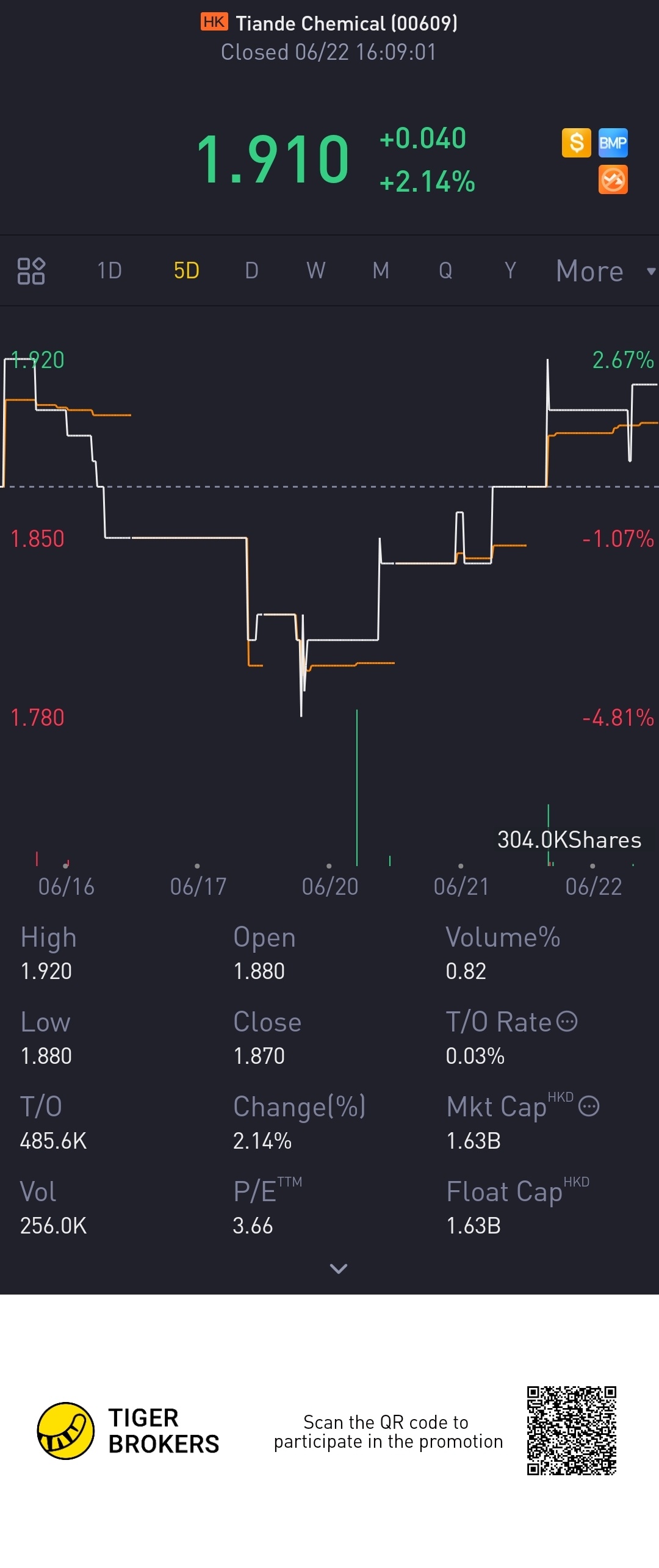Image resolution: width=659 pixels, height=1568 pixels.
Task: Switch to the daily D chart
Action: pyautogui.click(x=251, y=270)
